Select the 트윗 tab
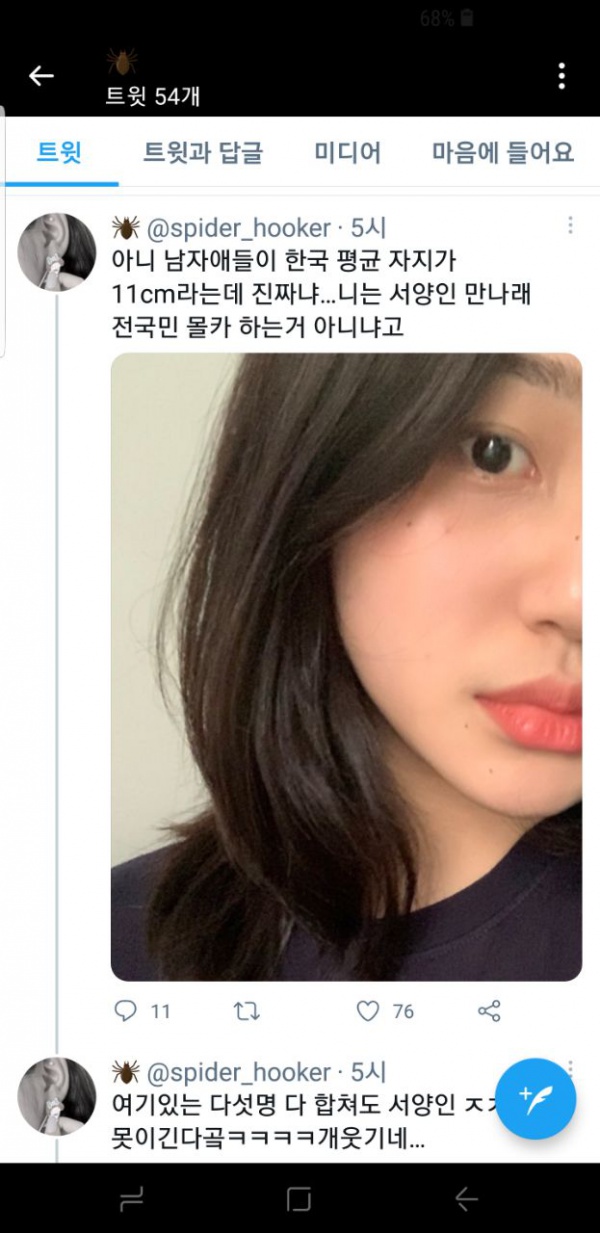The height and width of the screenshot is (1233, 600). tap(59, 153)
